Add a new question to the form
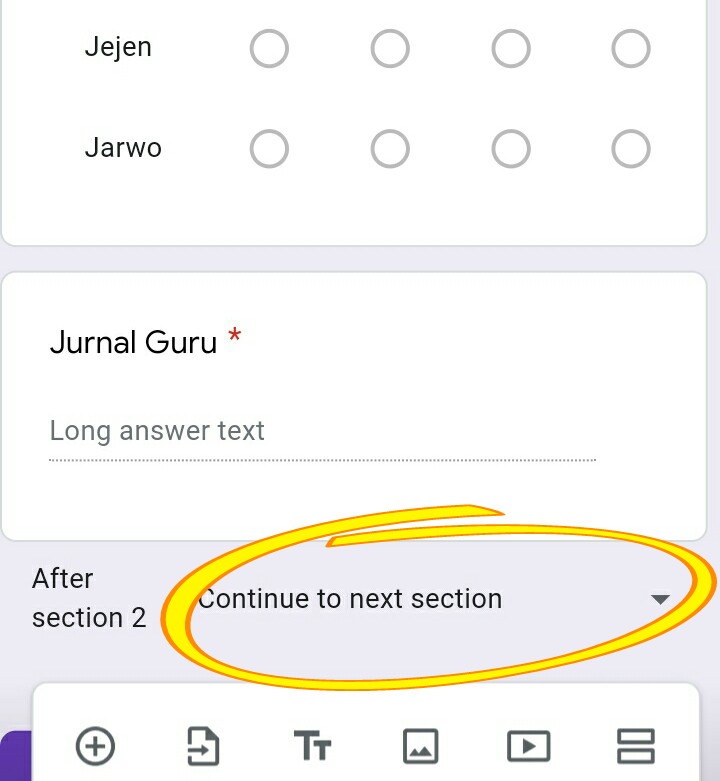Screen dimensions: 720x781 pyautogui.click(x=96, y=746)
